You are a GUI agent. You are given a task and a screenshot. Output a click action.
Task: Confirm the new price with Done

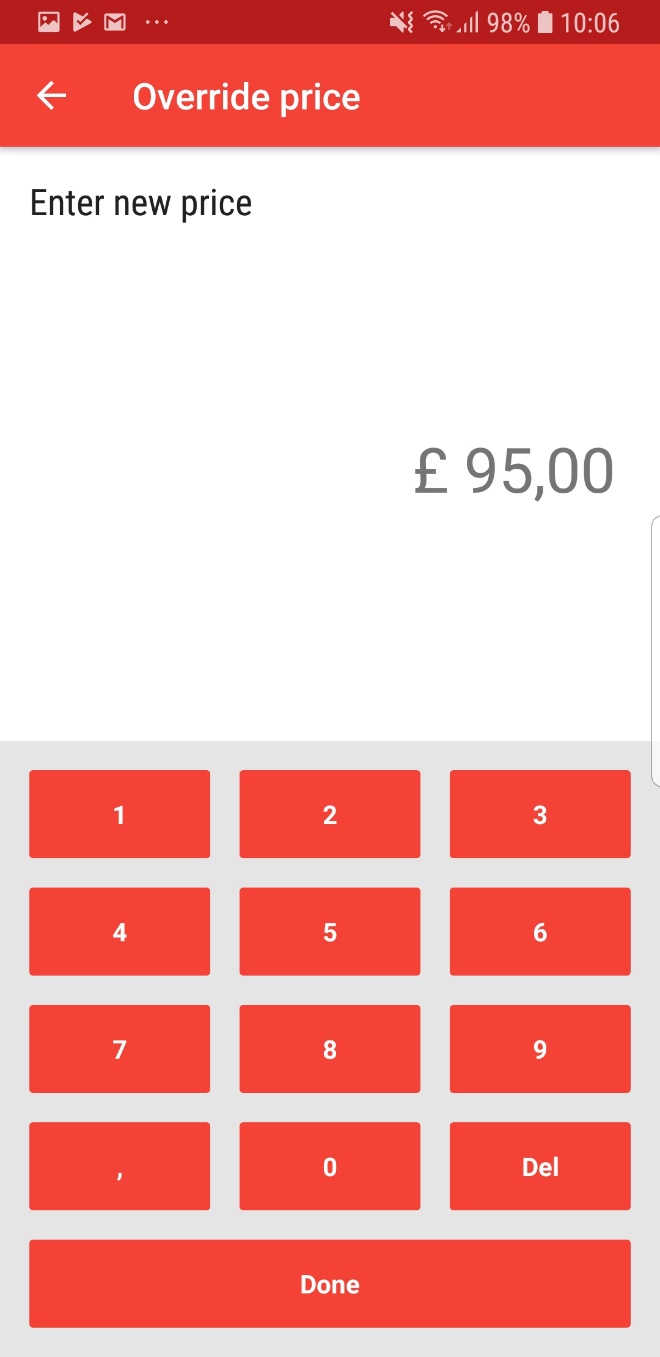[329, 1284]
